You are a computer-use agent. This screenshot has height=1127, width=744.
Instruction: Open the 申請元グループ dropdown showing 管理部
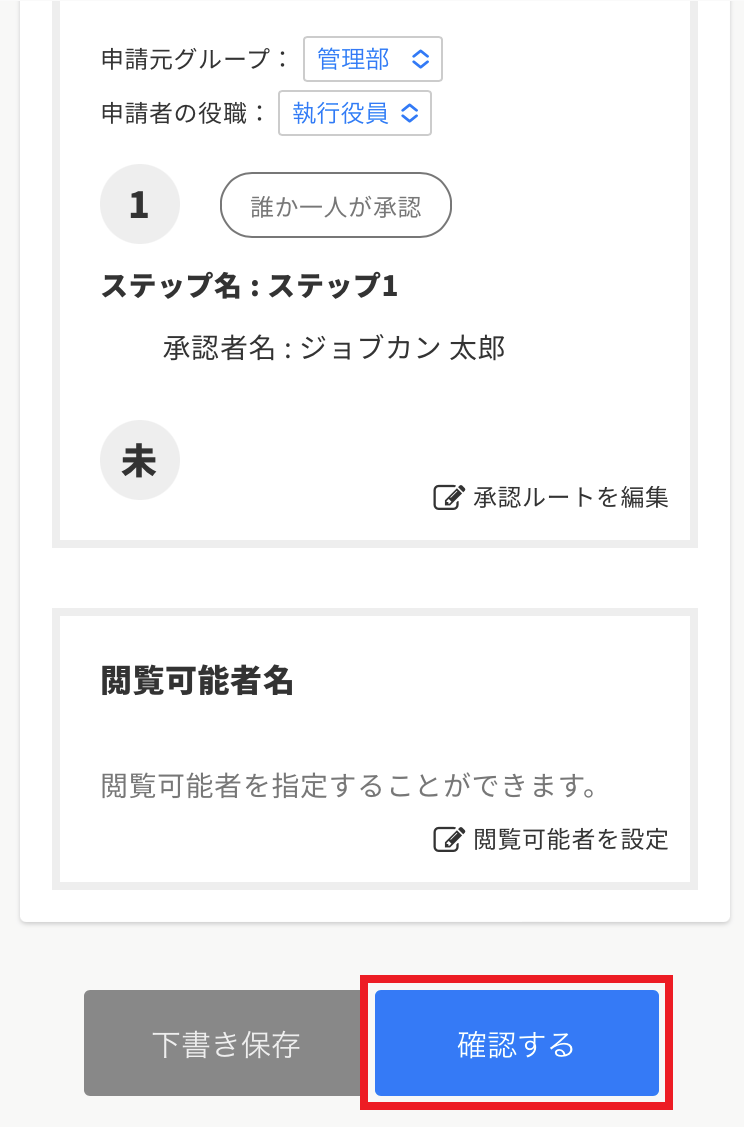click(372, 59)
